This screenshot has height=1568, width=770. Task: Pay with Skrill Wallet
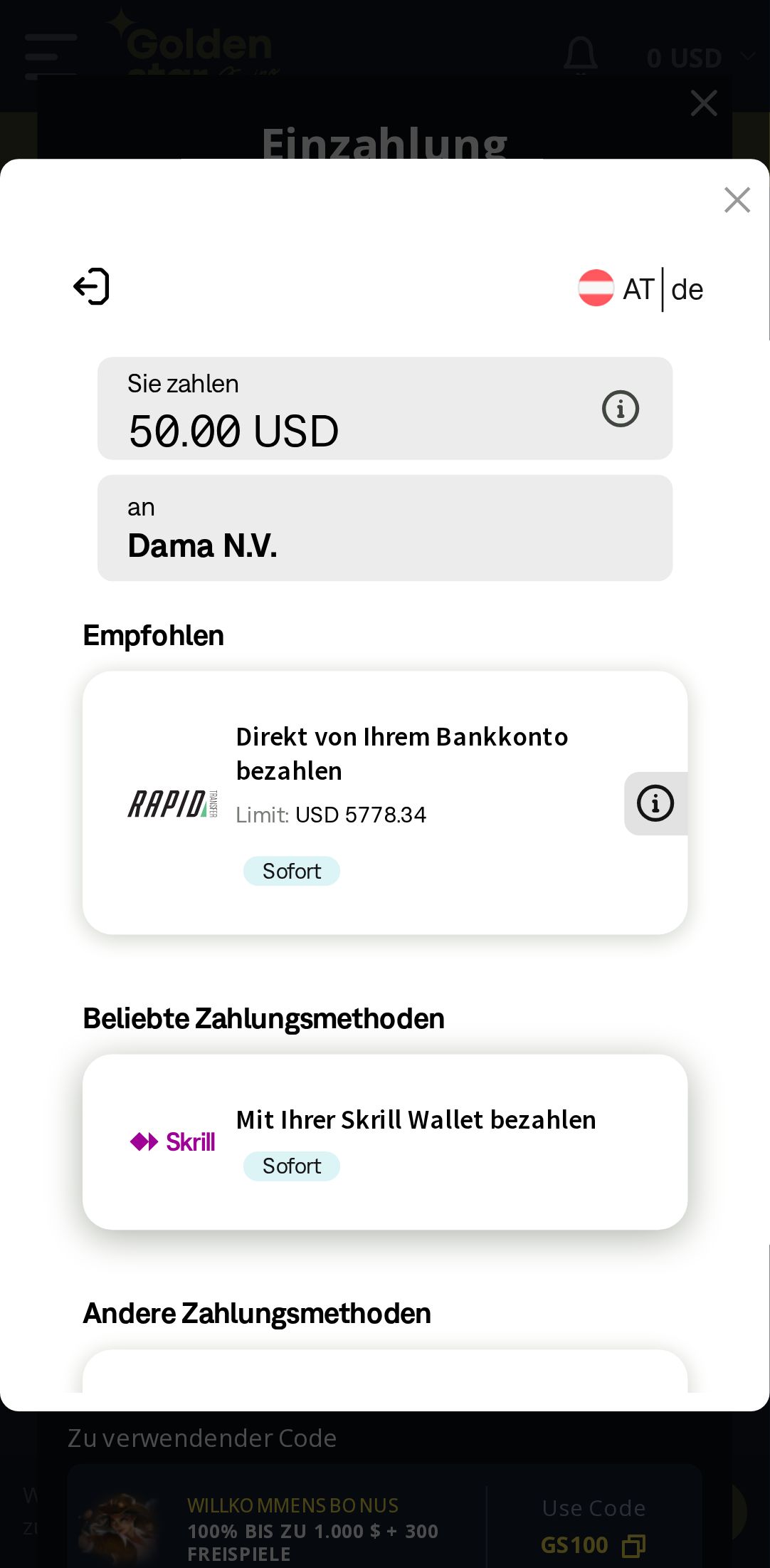coord(384,1141)
